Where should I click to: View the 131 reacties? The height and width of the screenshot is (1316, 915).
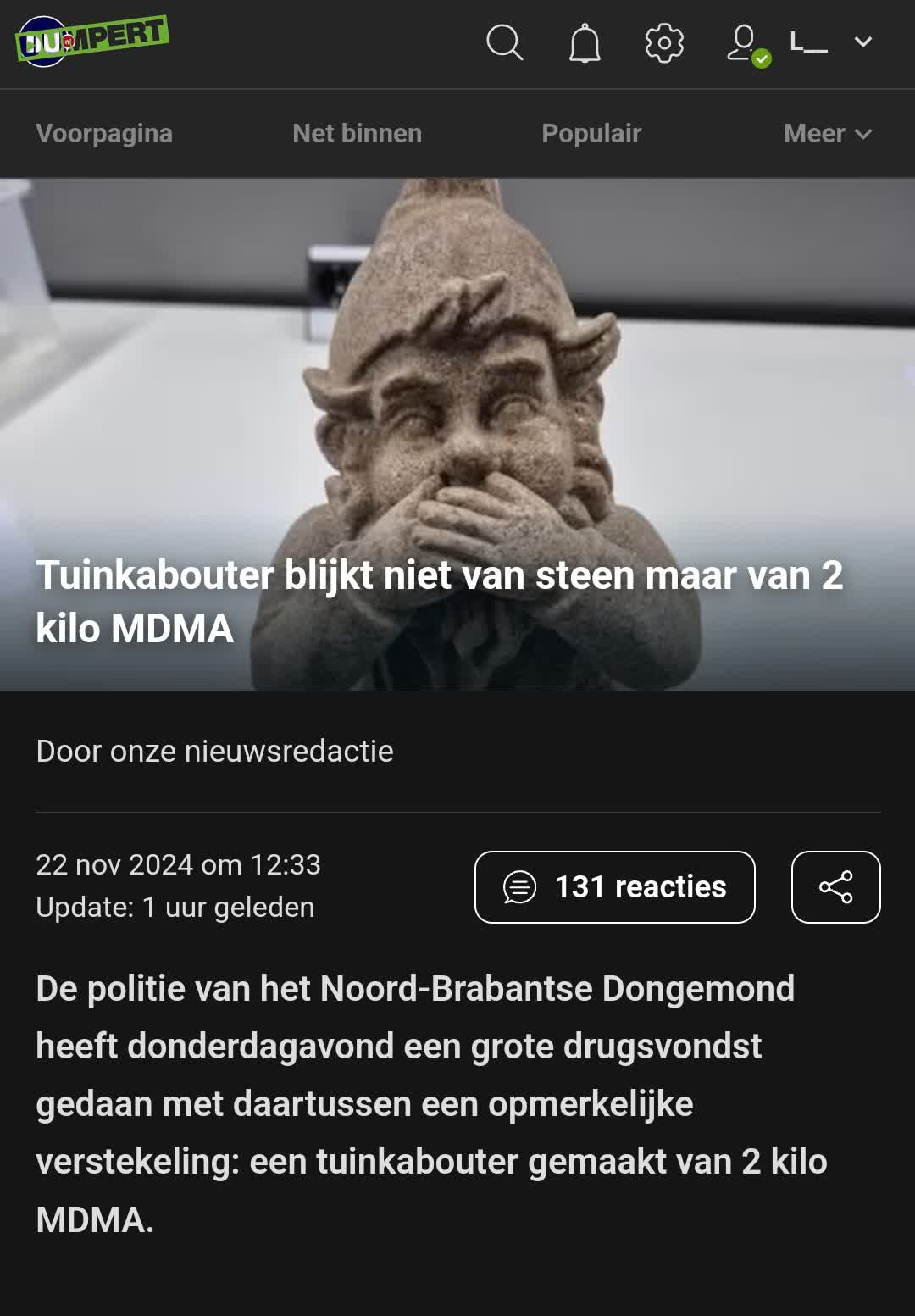pyautogui.click(x=614, y=886)
